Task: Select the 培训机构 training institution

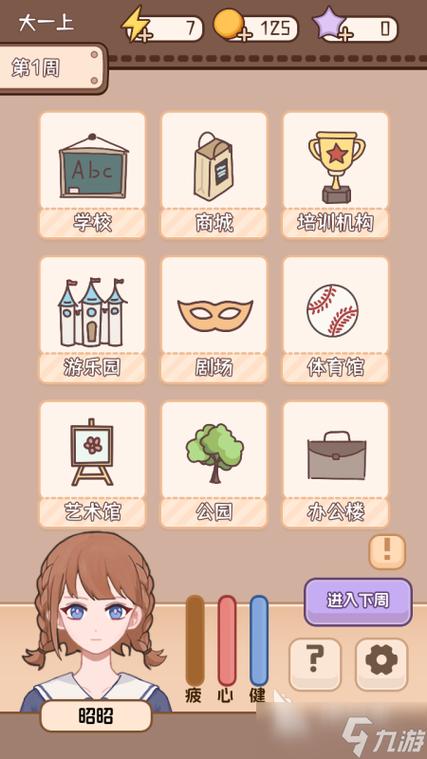Action: coord(336,175)
